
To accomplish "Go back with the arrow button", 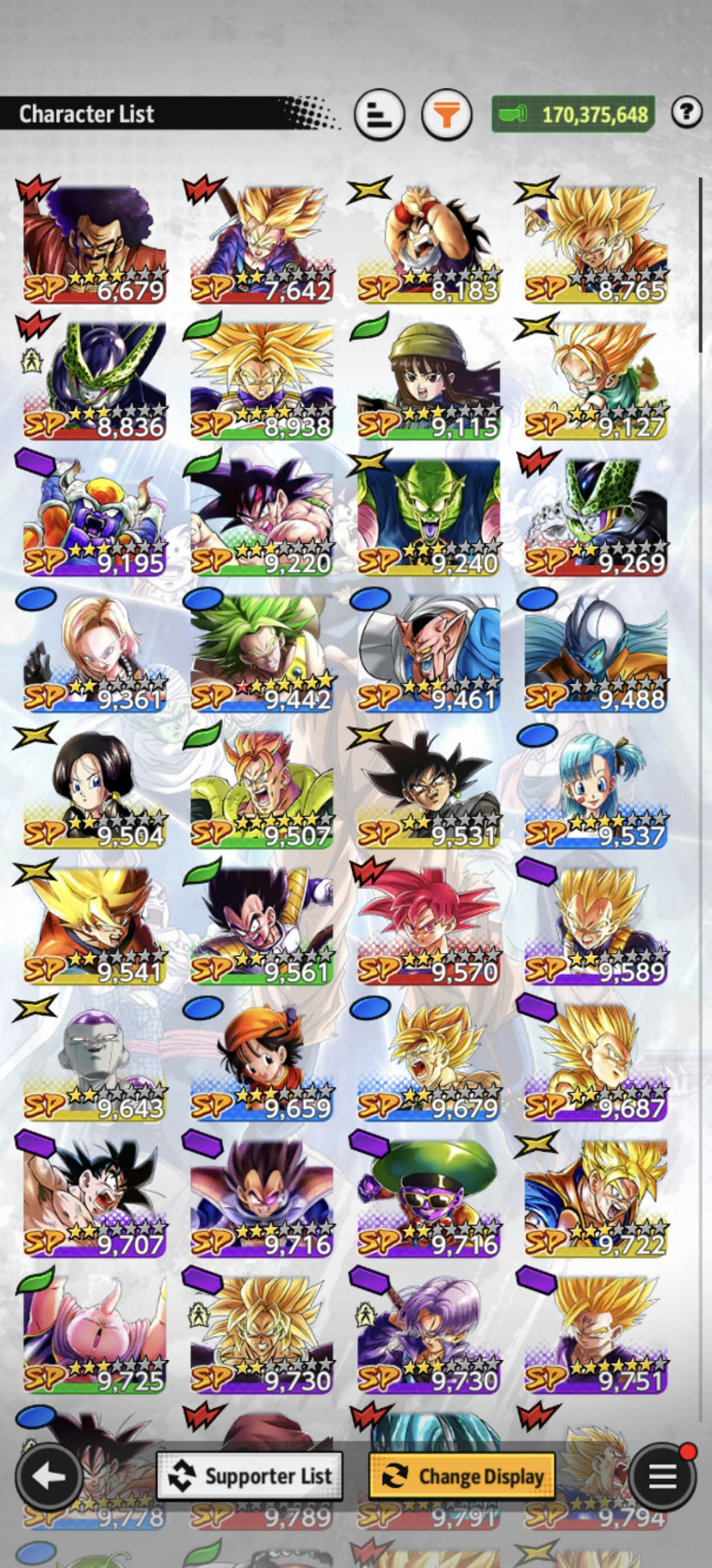I will pyautogui.click(x=49, y=1477).
